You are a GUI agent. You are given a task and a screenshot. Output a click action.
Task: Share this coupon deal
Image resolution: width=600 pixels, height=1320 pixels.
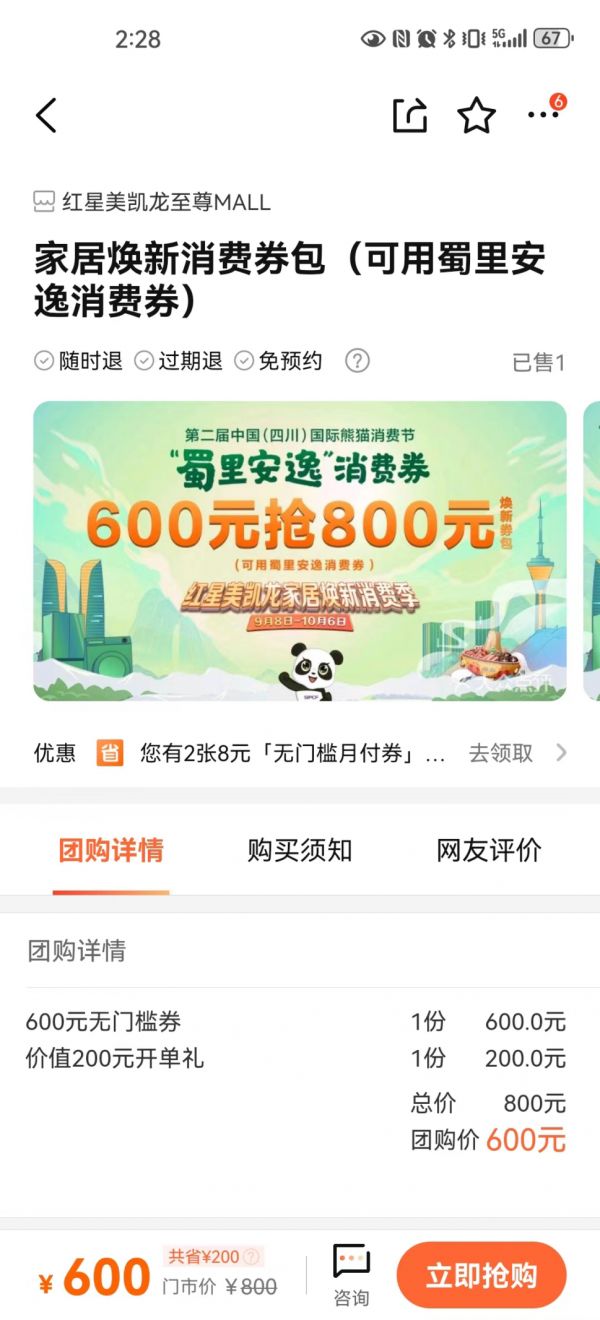pyautogui.click(x=409, y=116)
